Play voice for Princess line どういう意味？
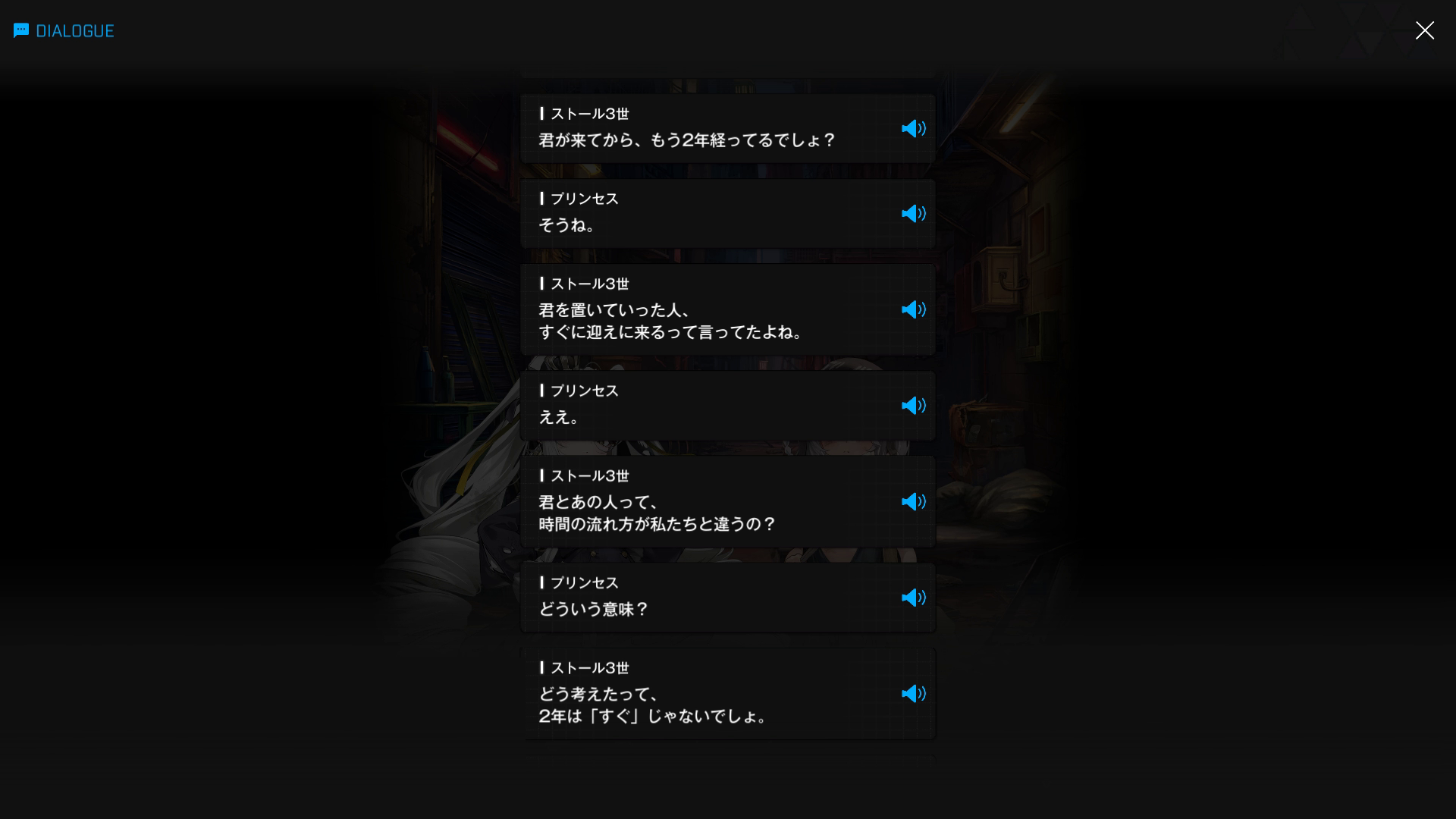This screenshot has width=1456, height=819. (913, 598)
